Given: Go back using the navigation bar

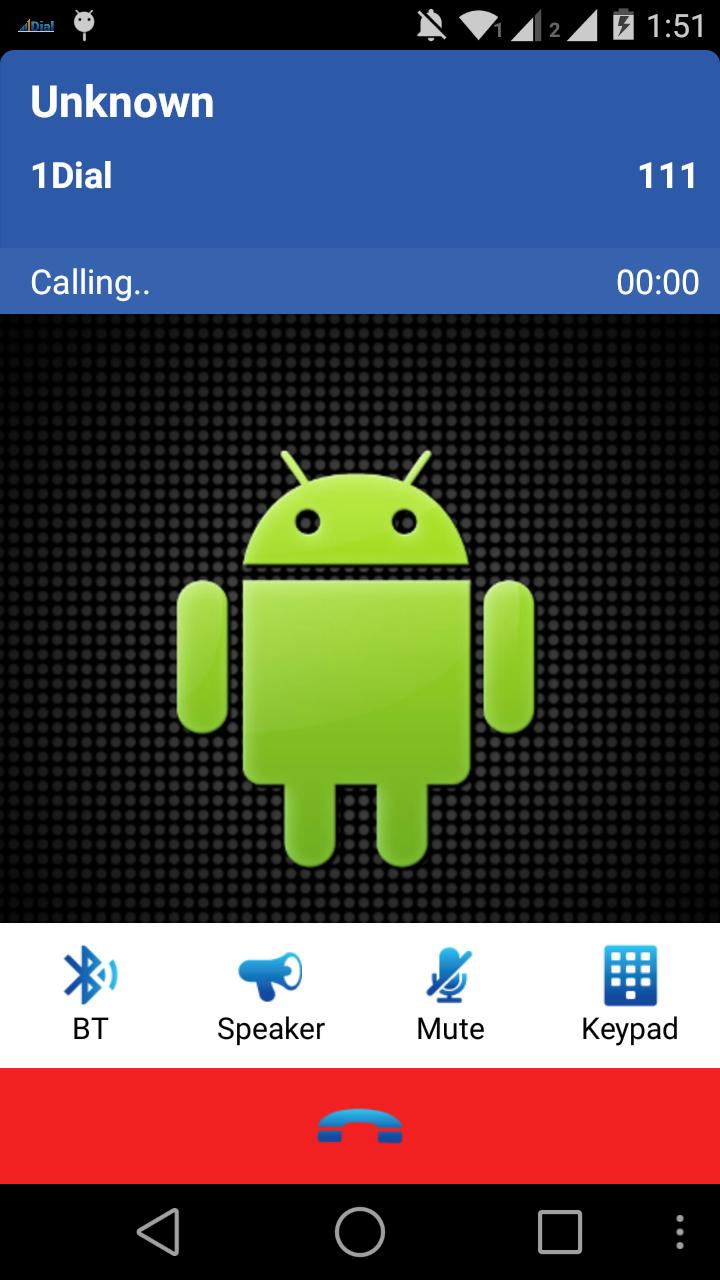Looking at the screenshot, I should click(x=159, y=1232).
